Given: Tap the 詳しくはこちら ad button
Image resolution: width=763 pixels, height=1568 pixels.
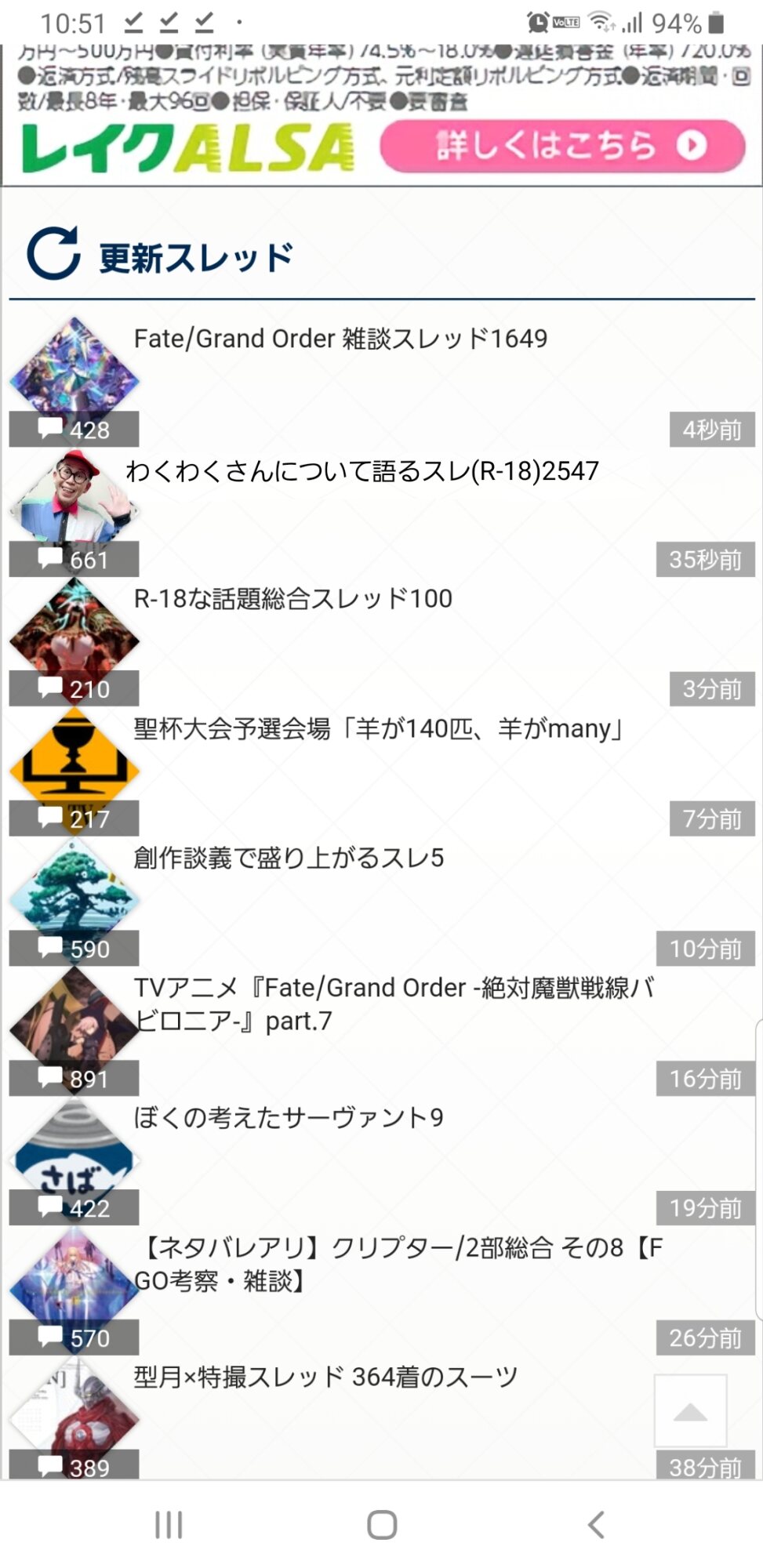Looking at the screenshot, I should (561, 146).
